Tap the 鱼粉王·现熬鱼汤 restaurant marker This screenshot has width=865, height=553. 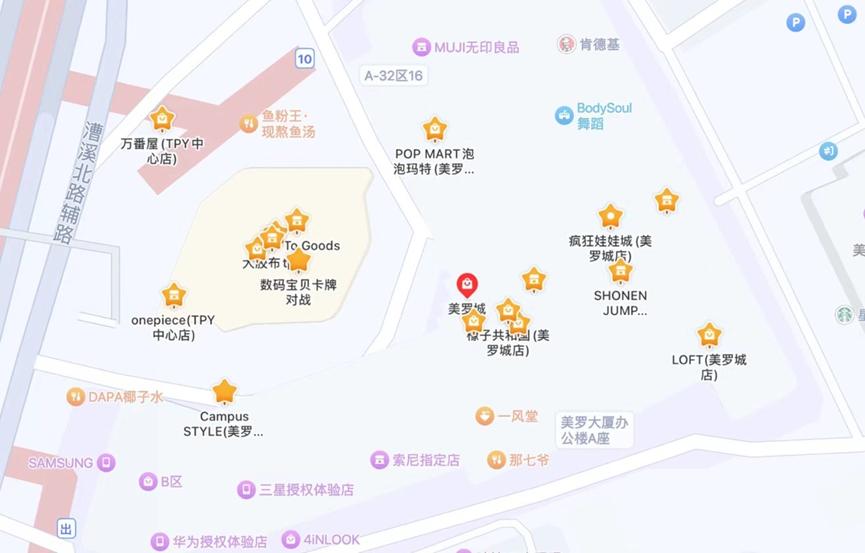(x=249, y=124)
